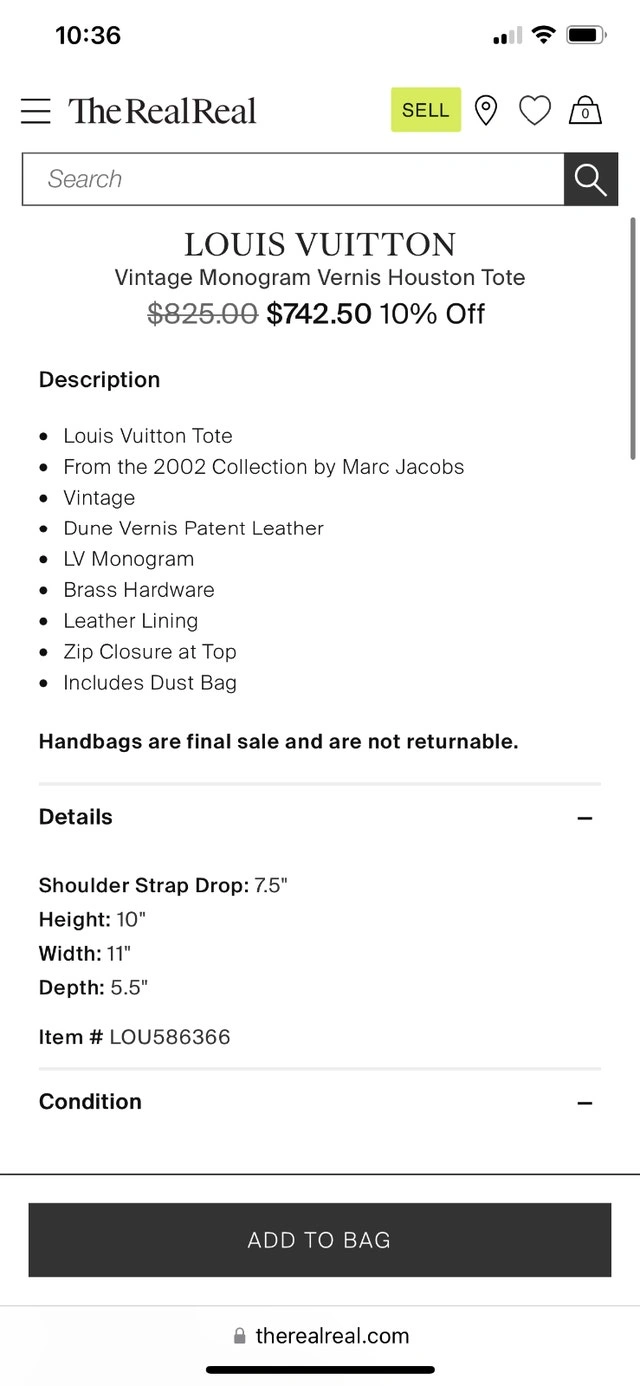Tap the therealreal.com address bar

pos(320,1336)
